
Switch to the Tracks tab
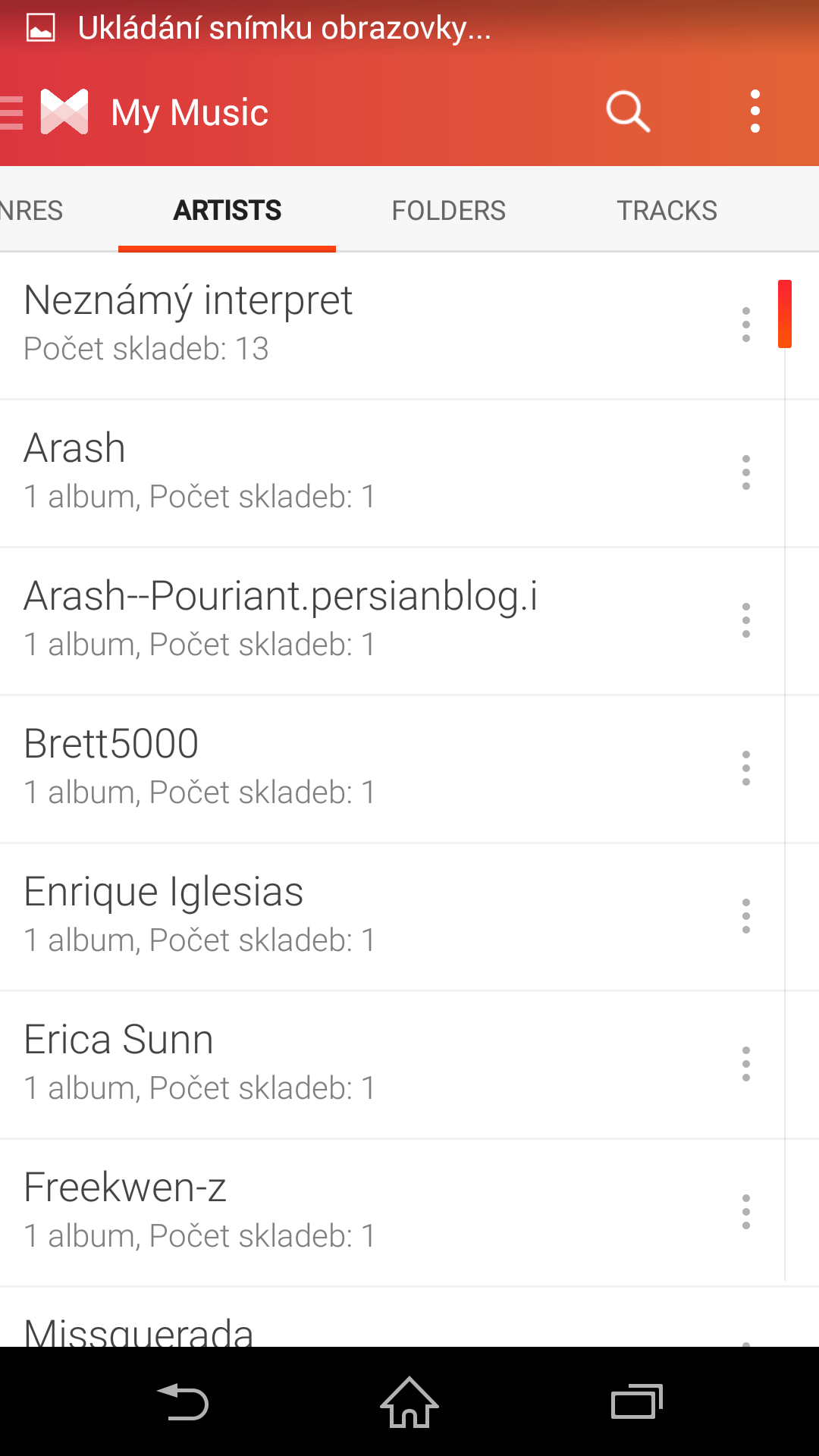point(667,210)
